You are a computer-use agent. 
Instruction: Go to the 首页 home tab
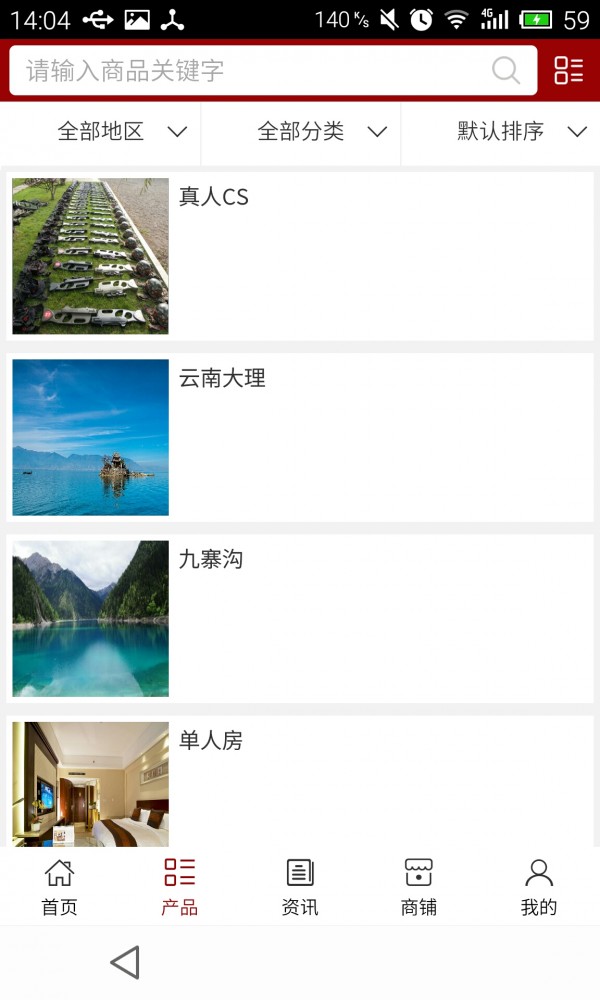coord(59,887)
